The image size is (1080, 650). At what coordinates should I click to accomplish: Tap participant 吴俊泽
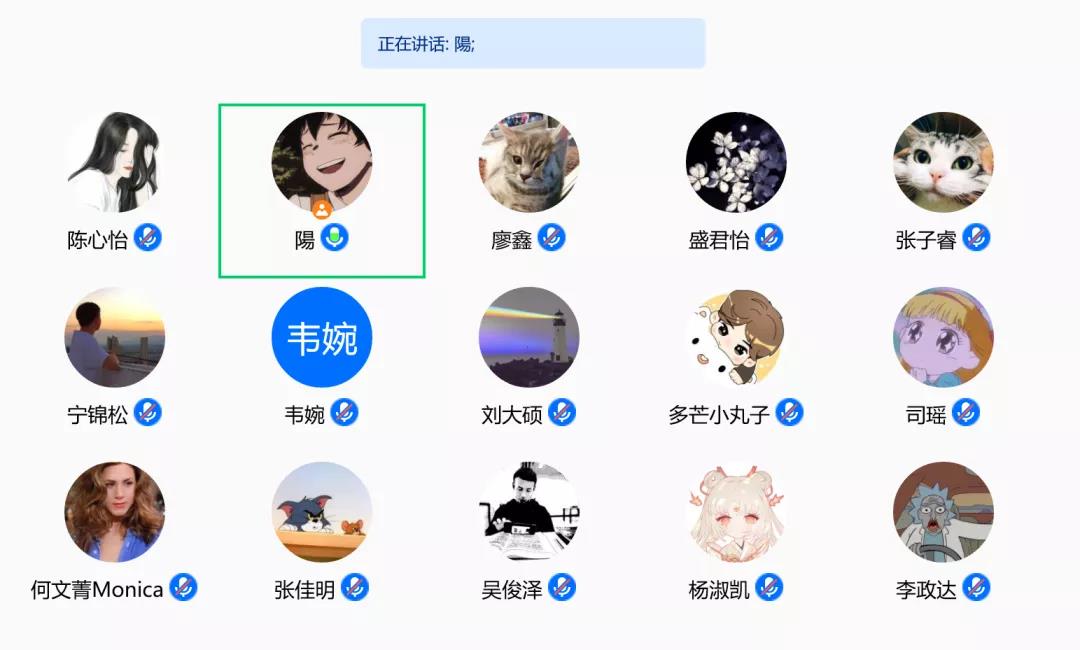tap(529, 512)
